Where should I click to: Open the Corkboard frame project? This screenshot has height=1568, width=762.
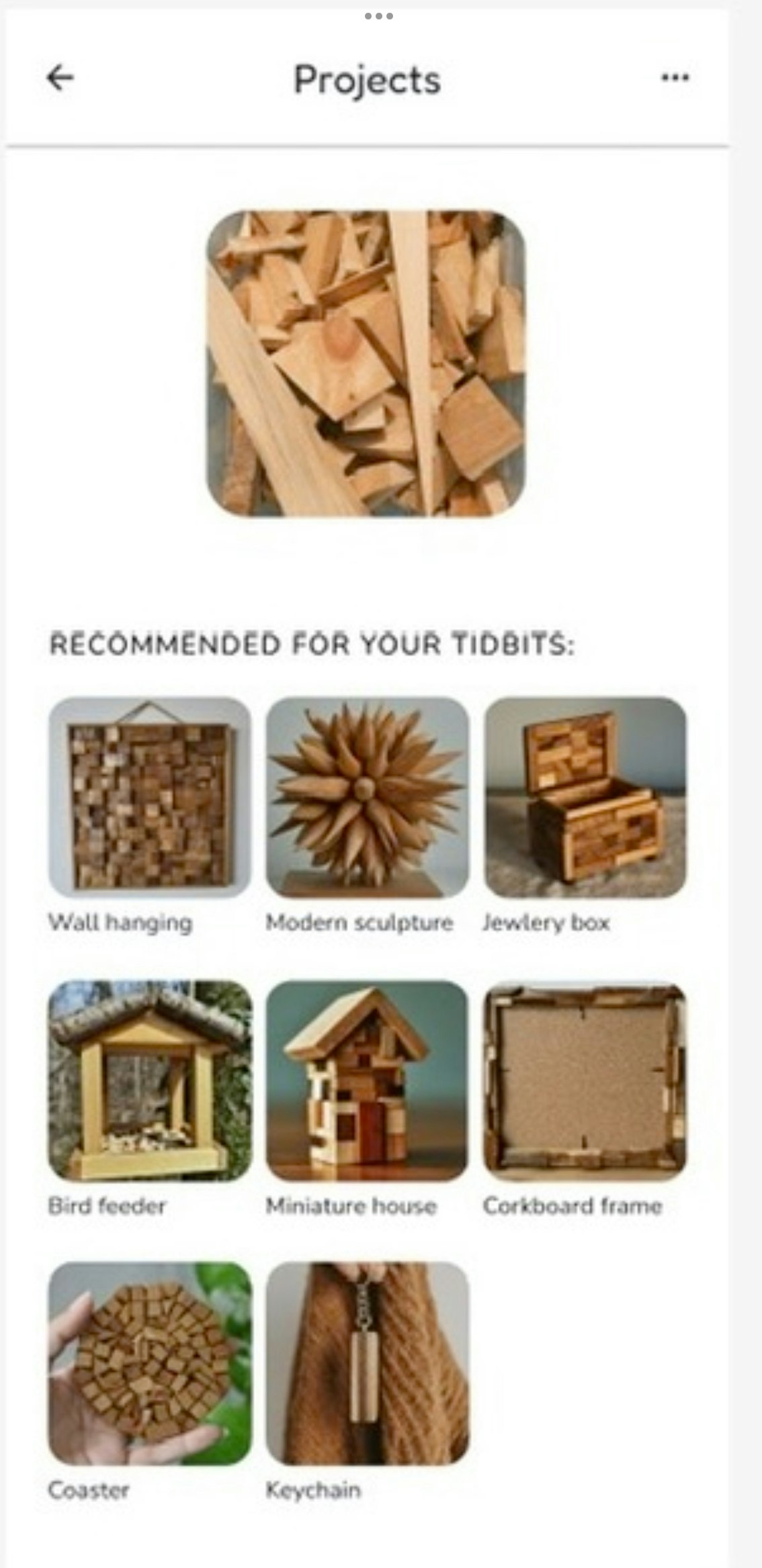coord(585,1080)
